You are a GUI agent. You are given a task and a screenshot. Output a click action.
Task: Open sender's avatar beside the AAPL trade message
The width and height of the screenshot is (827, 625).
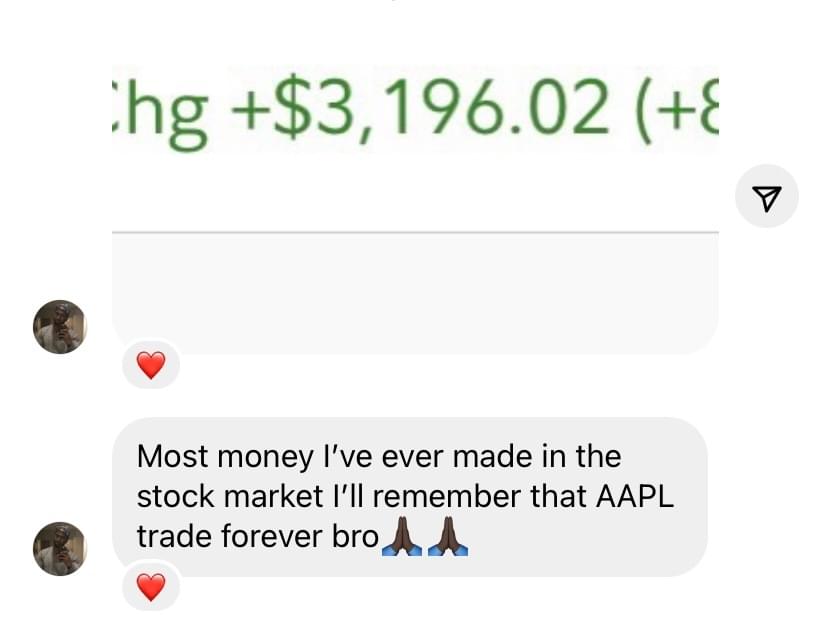(60, 549)
